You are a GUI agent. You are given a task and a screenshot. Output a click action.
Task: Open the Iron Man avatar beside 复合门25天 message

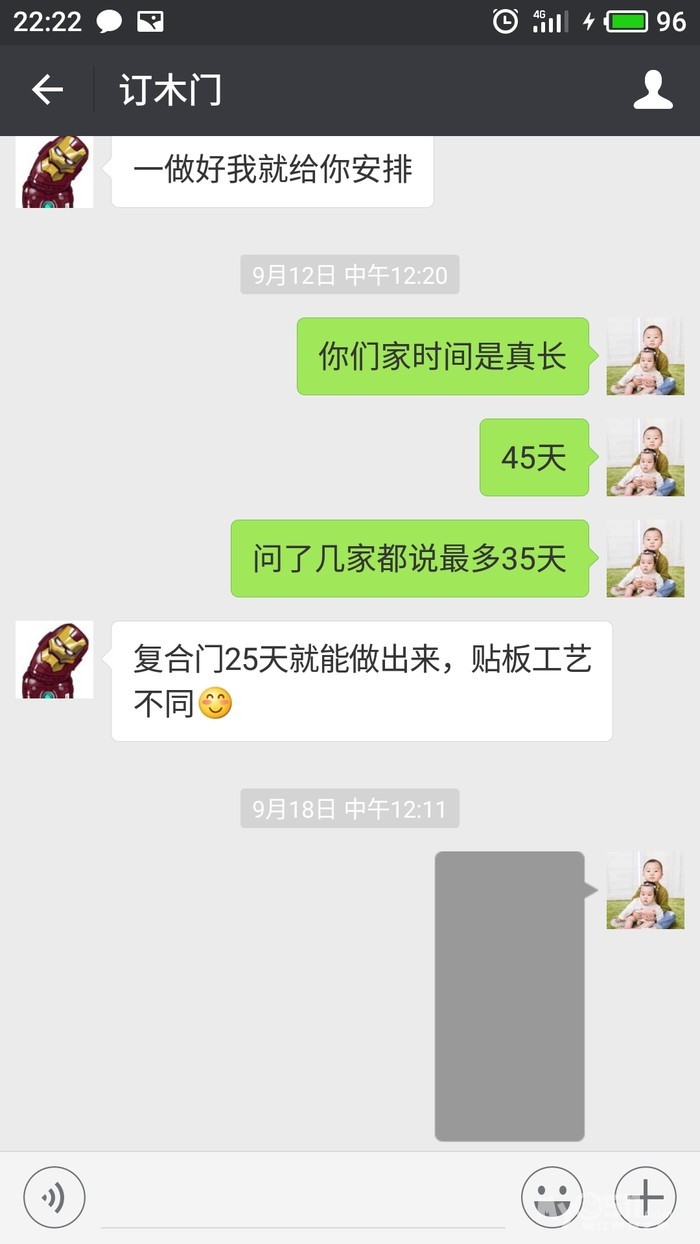click(55, 659)
